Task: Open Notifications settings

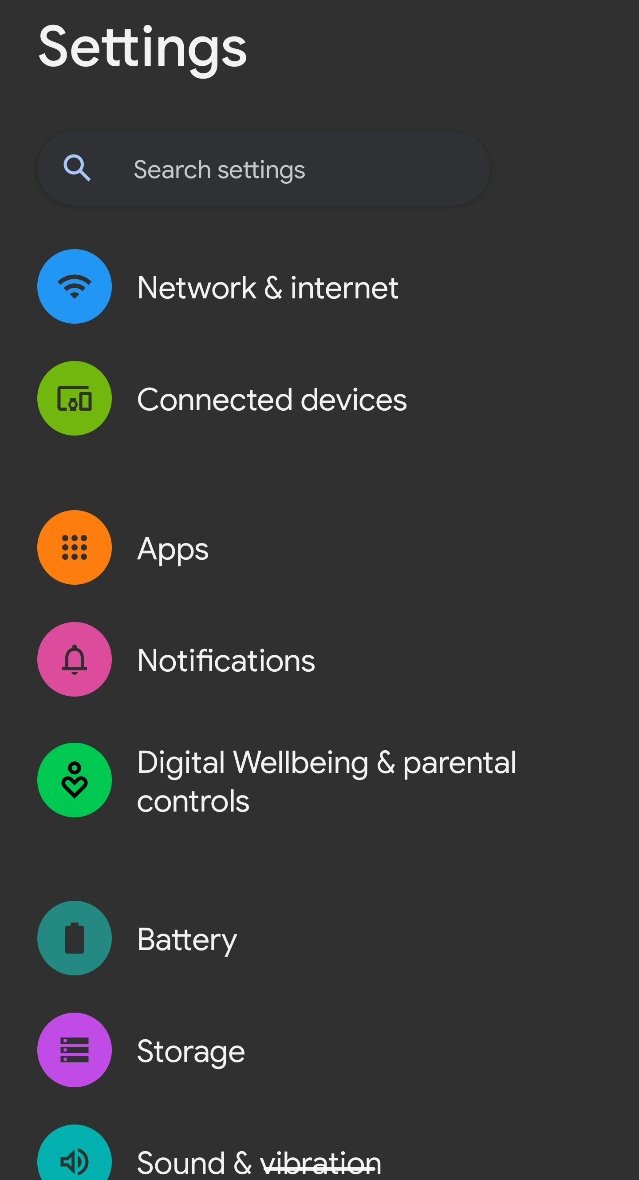Action: pos(319,660)
